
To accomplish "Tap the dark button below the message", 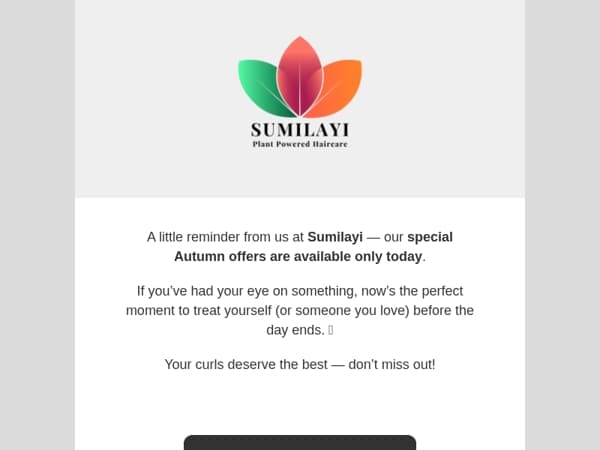I will 300,443.
